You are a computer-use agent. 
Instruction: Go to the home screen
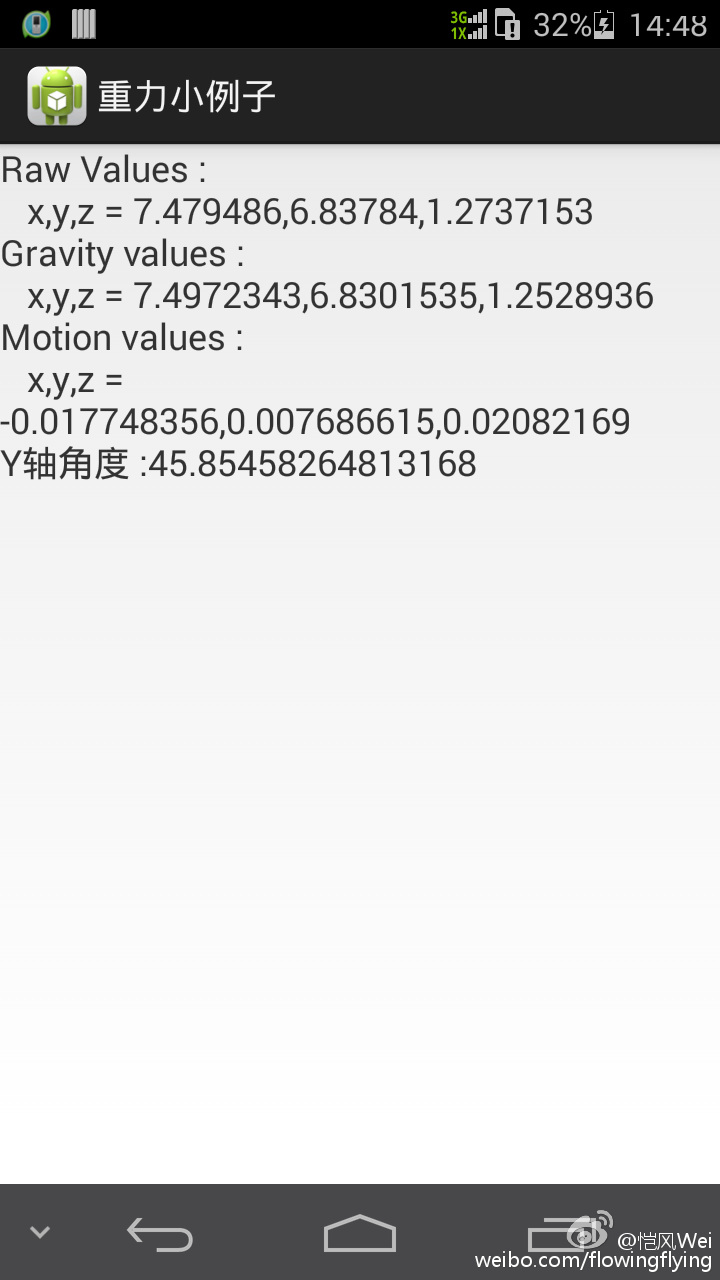(x=360, y=1233)
